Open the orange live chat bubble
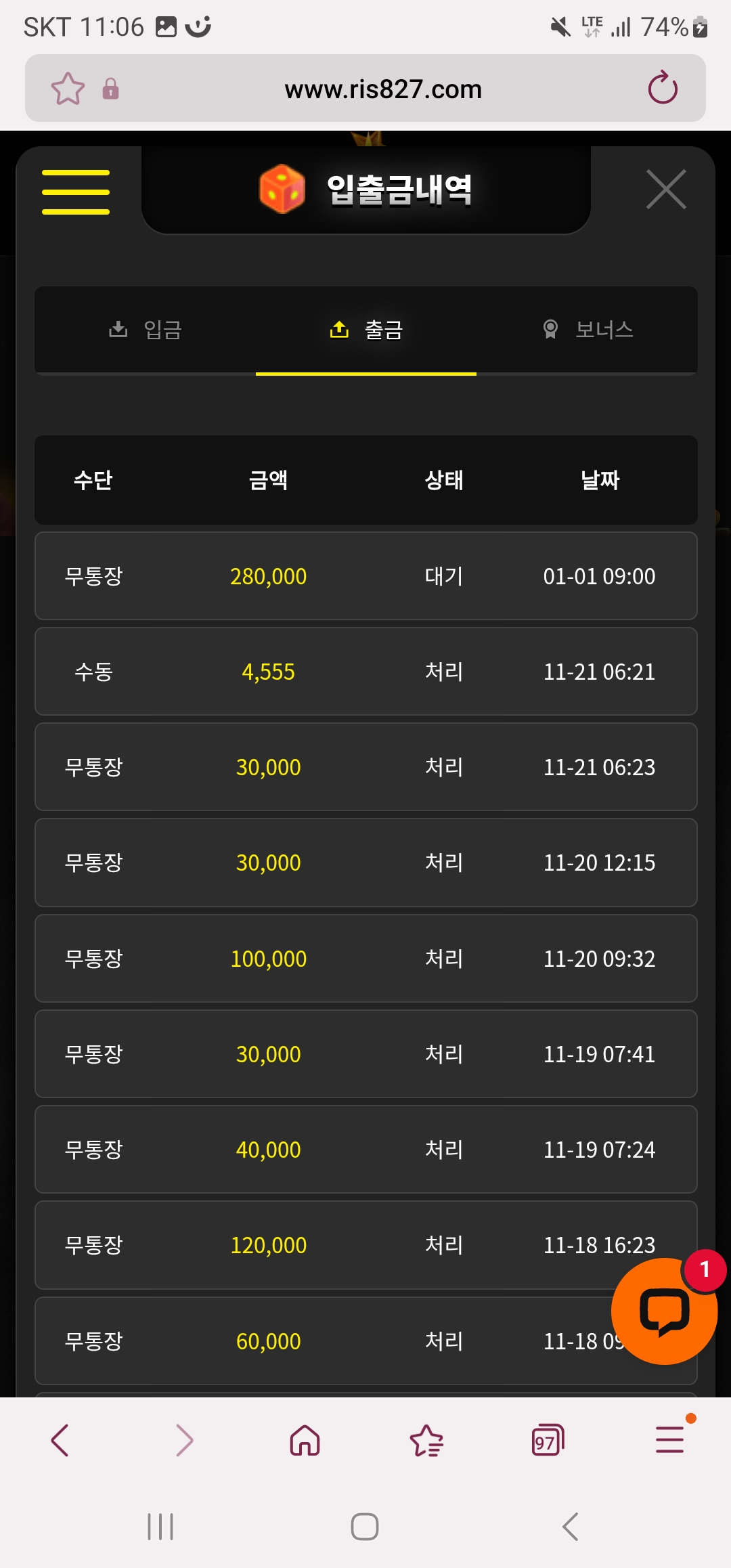 [663, 1311]
